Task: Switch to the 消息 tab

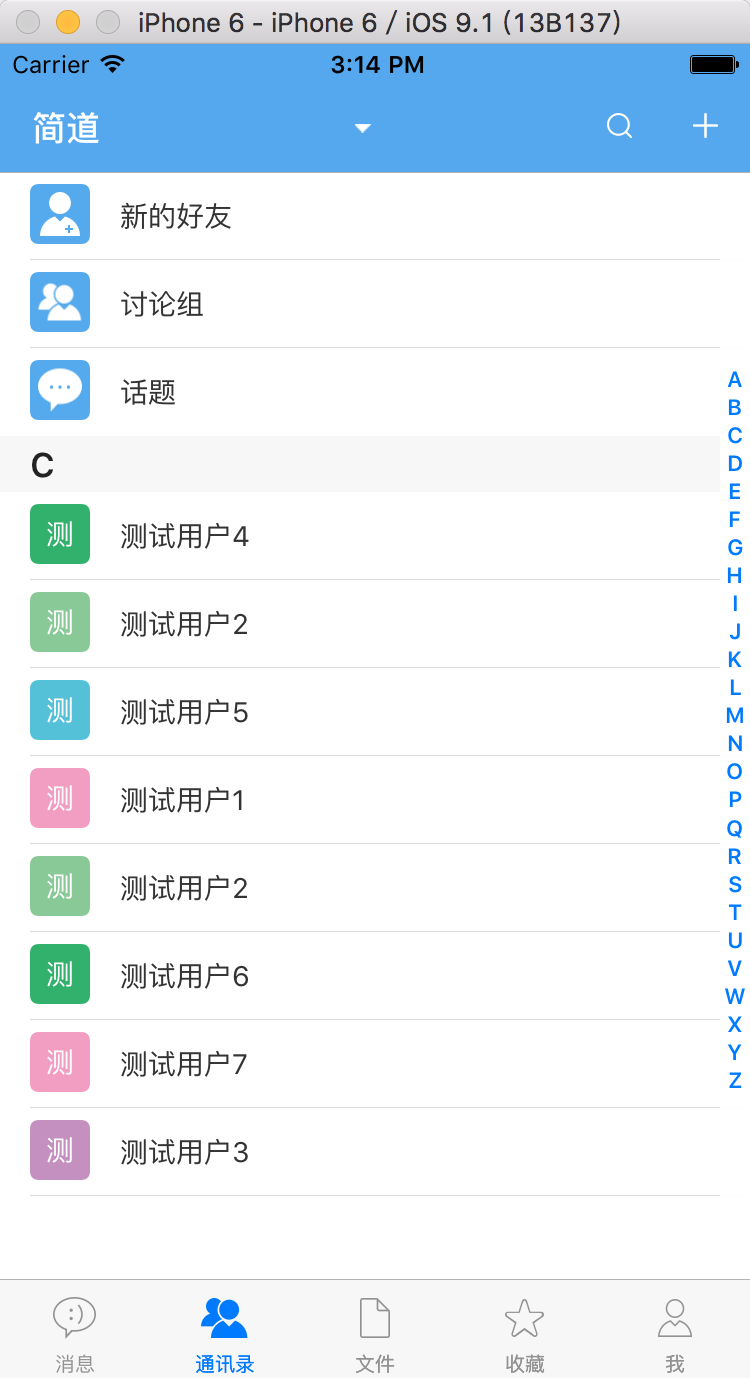Action: [75, 1334]
